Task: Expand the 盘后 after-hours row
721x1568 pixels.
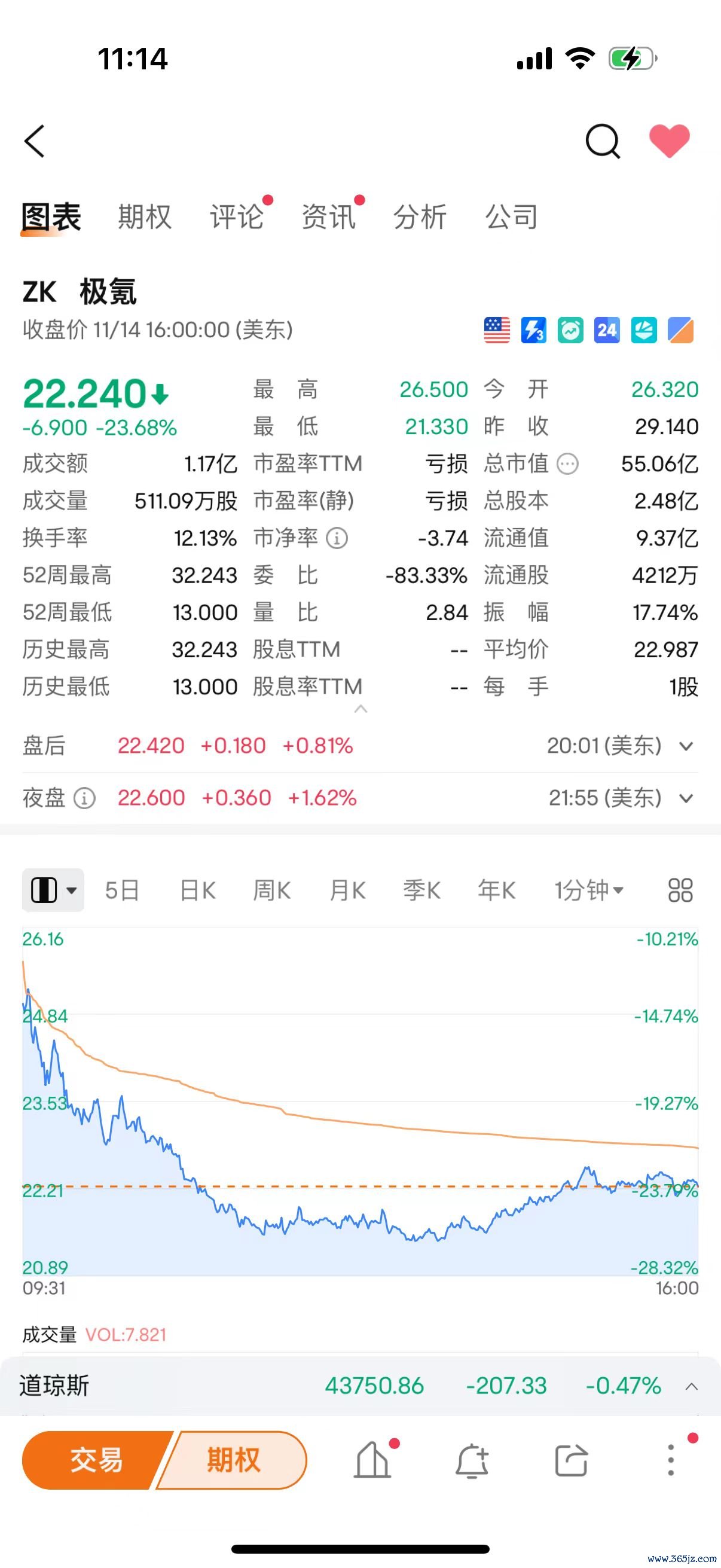Action: coord(686,746)
